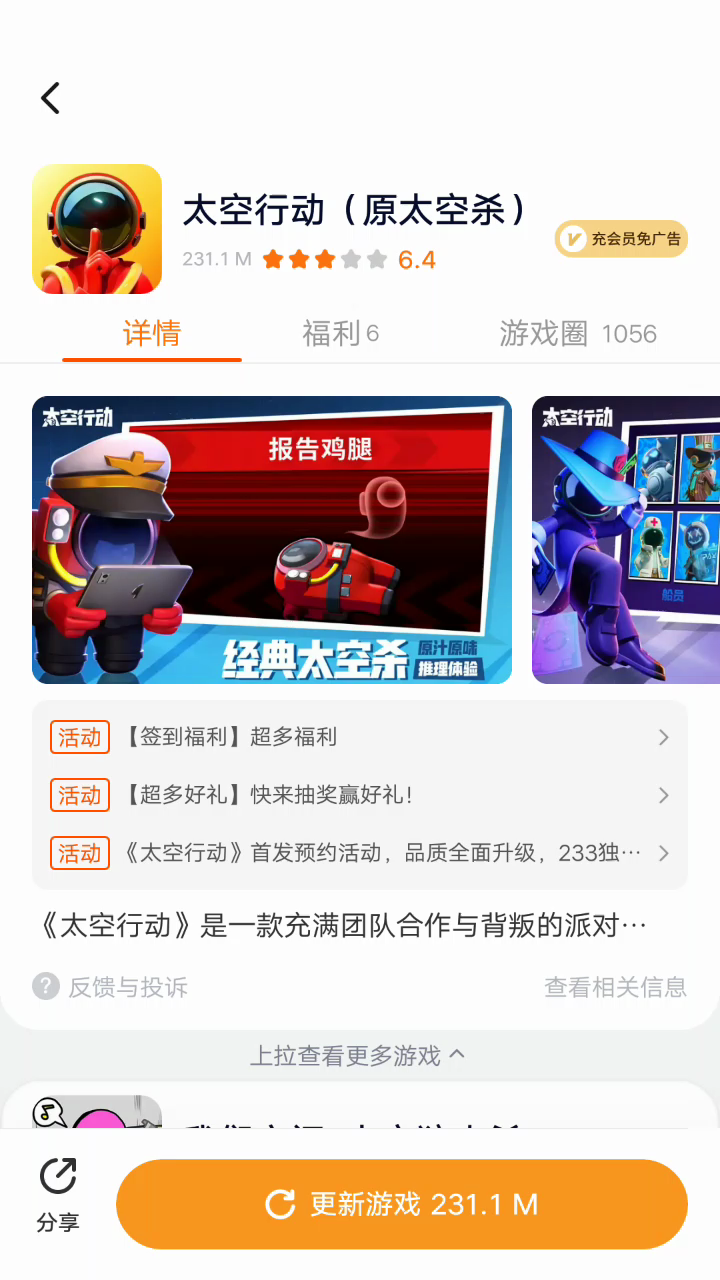Tap 更新游戏 231.1 M button
This screenshot has height=1280, width=720.
point(402,1204)
